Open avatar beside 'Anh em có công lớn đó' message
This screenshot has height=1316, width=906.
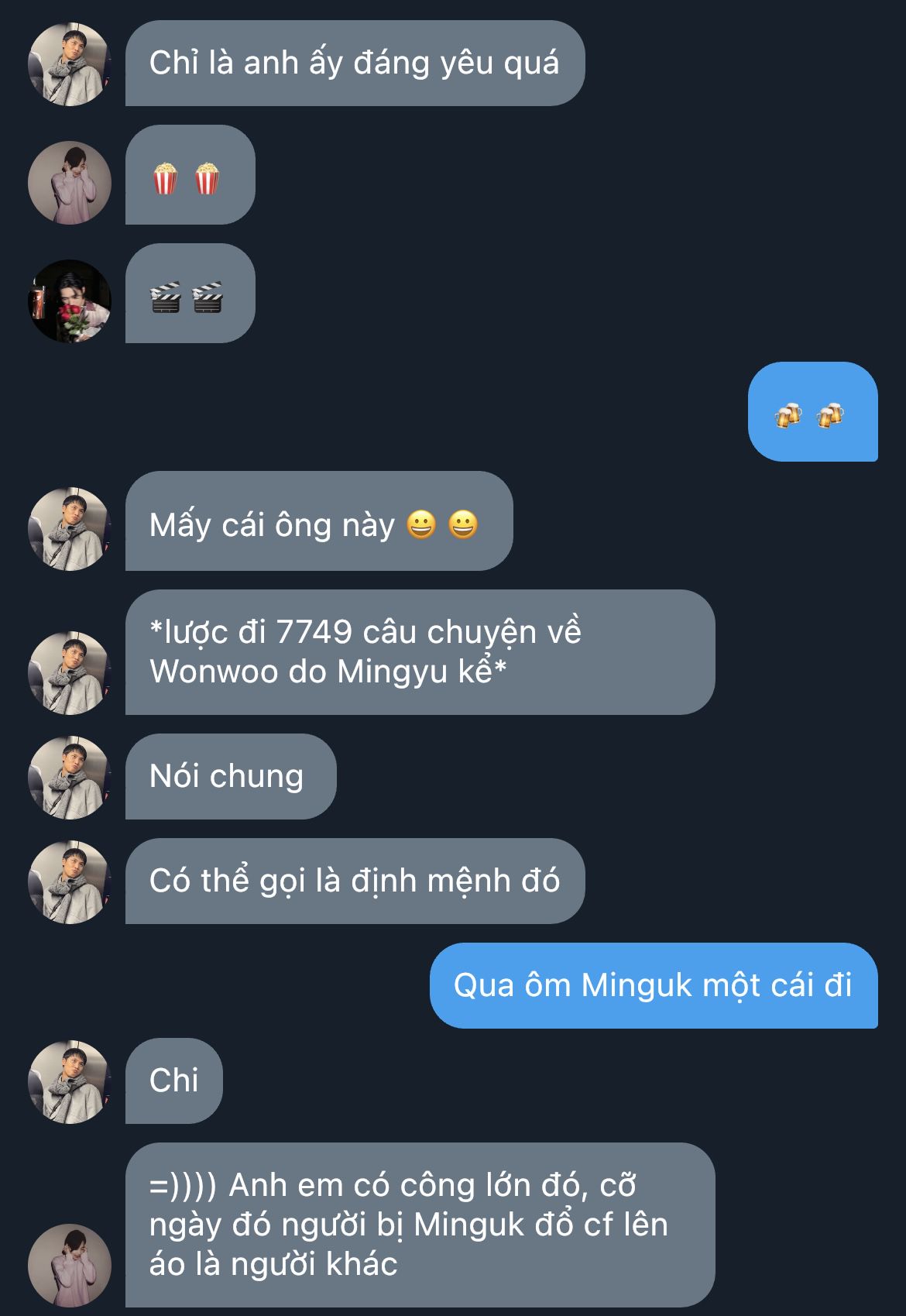pyautogui.click(x=70, y=1266)
